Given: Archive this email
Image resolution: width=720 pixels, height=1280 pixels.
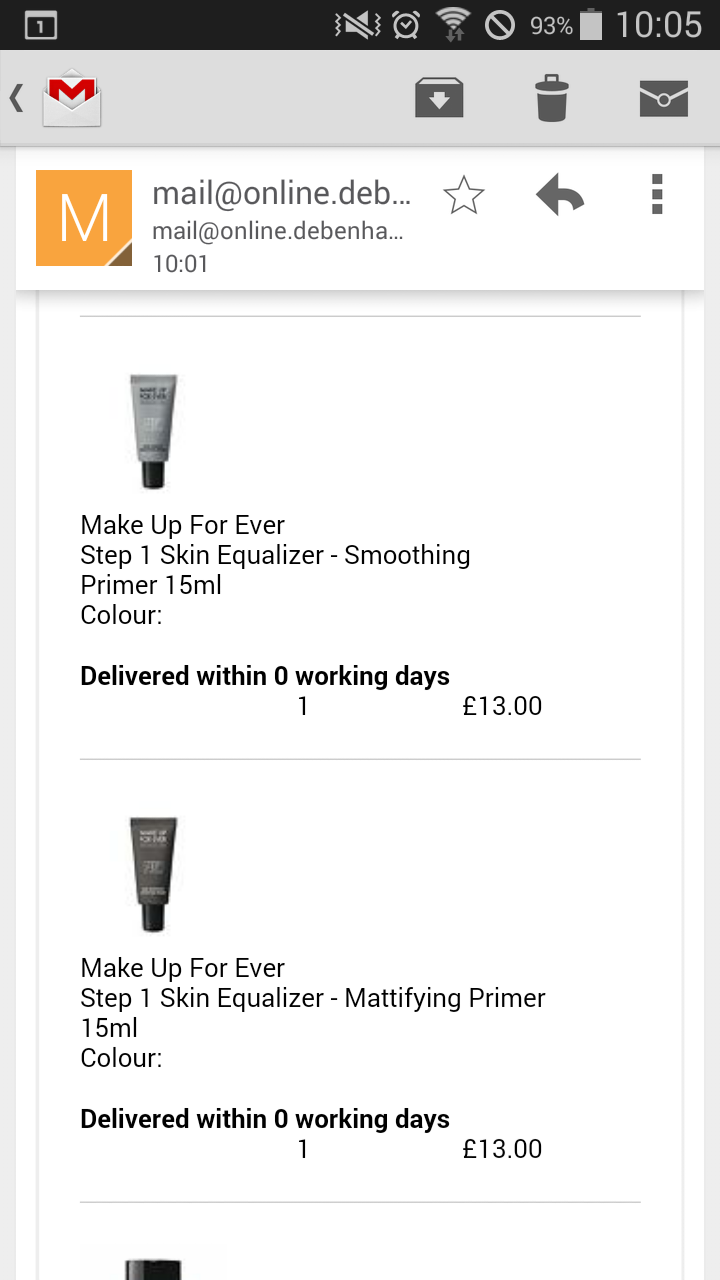Looking at the screenshot, I should [x=439, y=98].
